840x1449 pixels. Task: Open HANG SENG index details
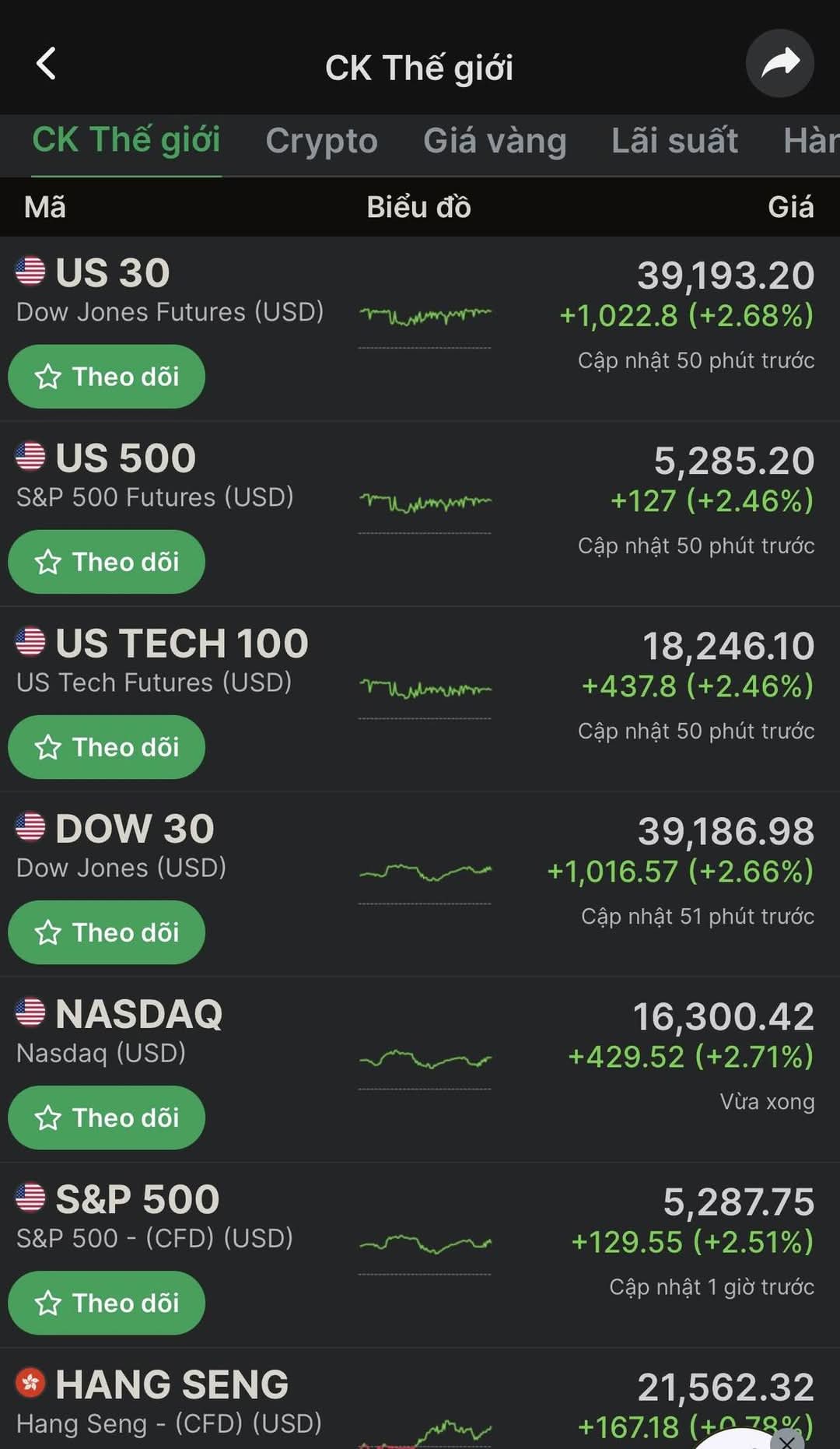click(172, 1387)
